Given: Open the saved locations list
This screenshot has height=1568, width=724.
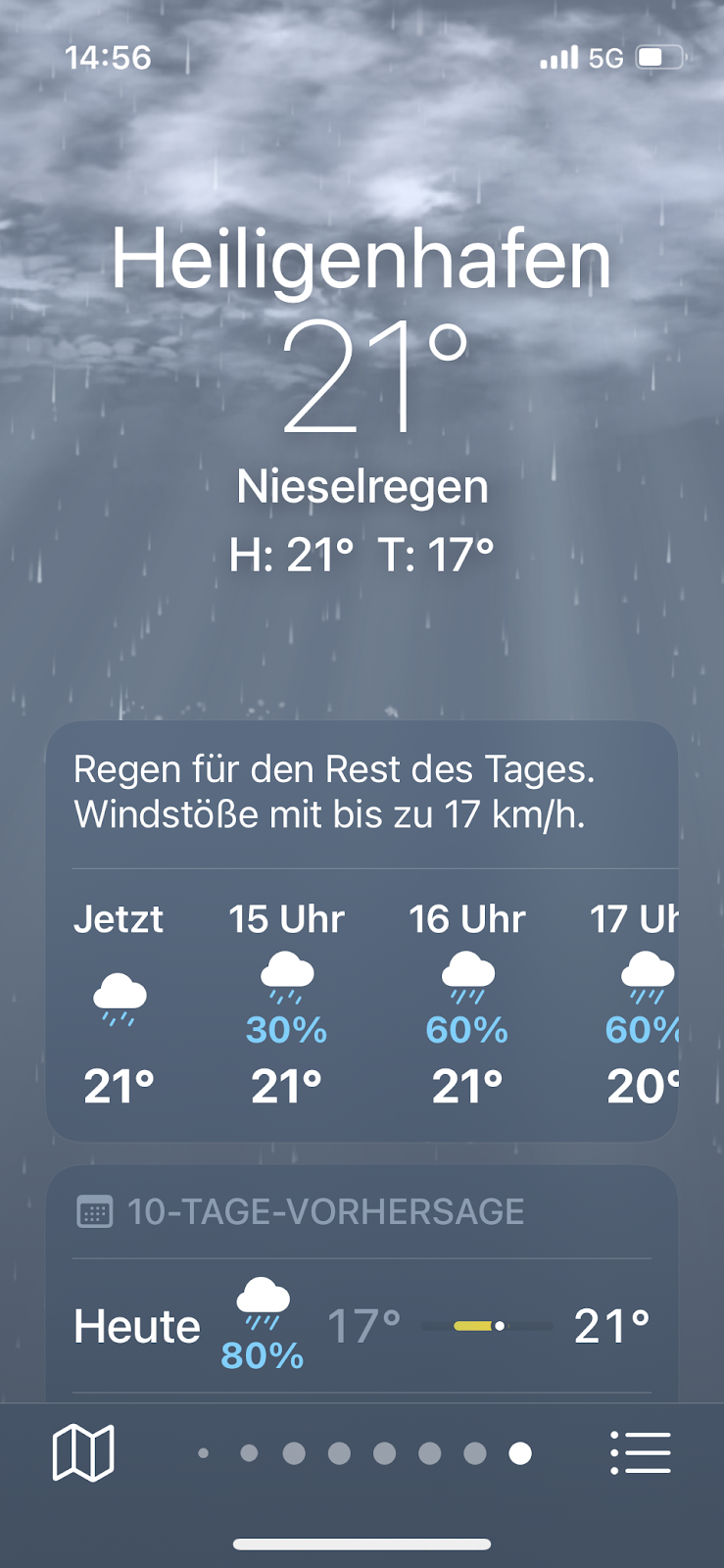Looking at the screenshot, I should [640, 1452].
